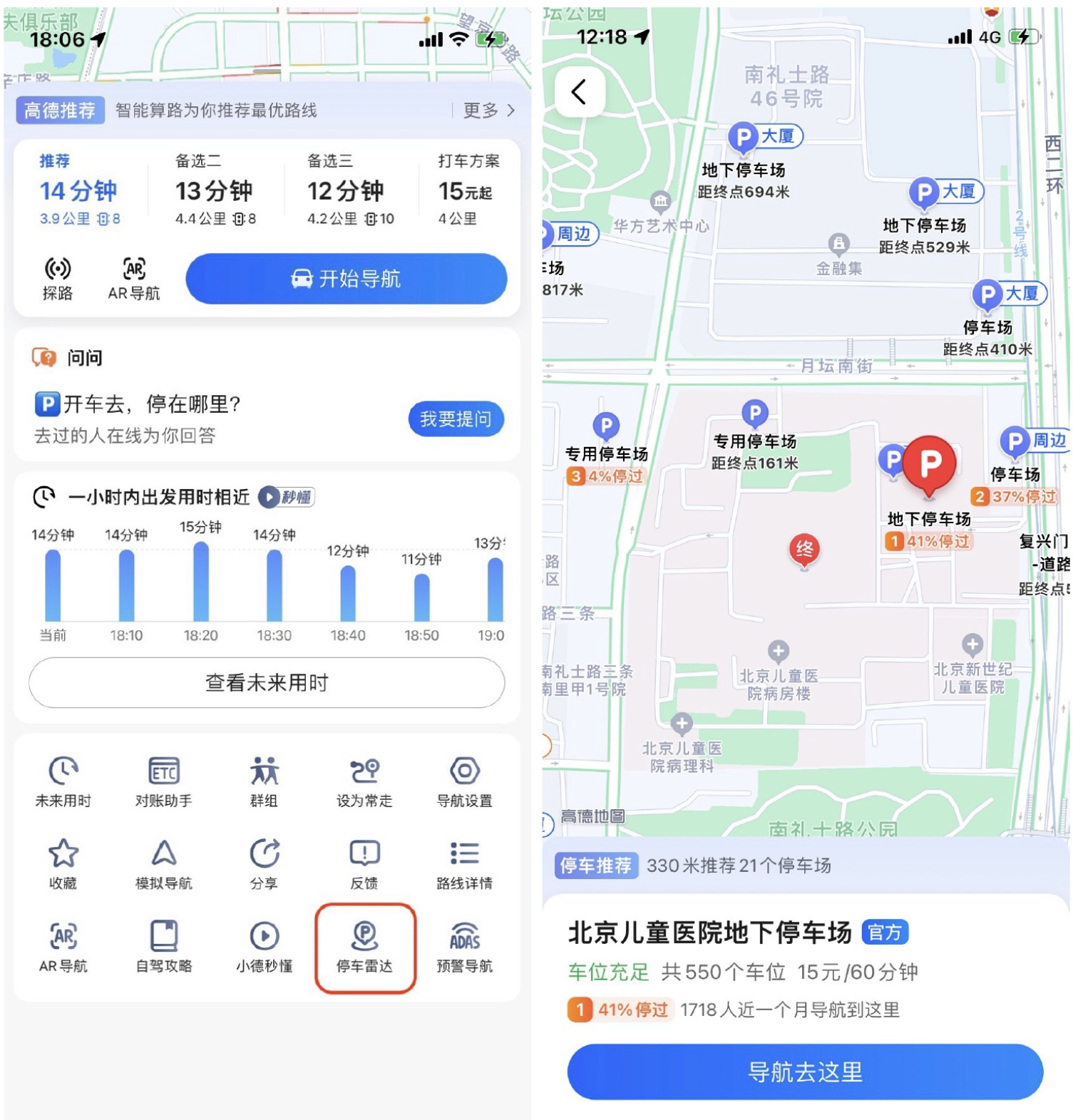Open 预警导航 ADAS navigation
Screen dimensions: 1073x1120
click(465, 947)
